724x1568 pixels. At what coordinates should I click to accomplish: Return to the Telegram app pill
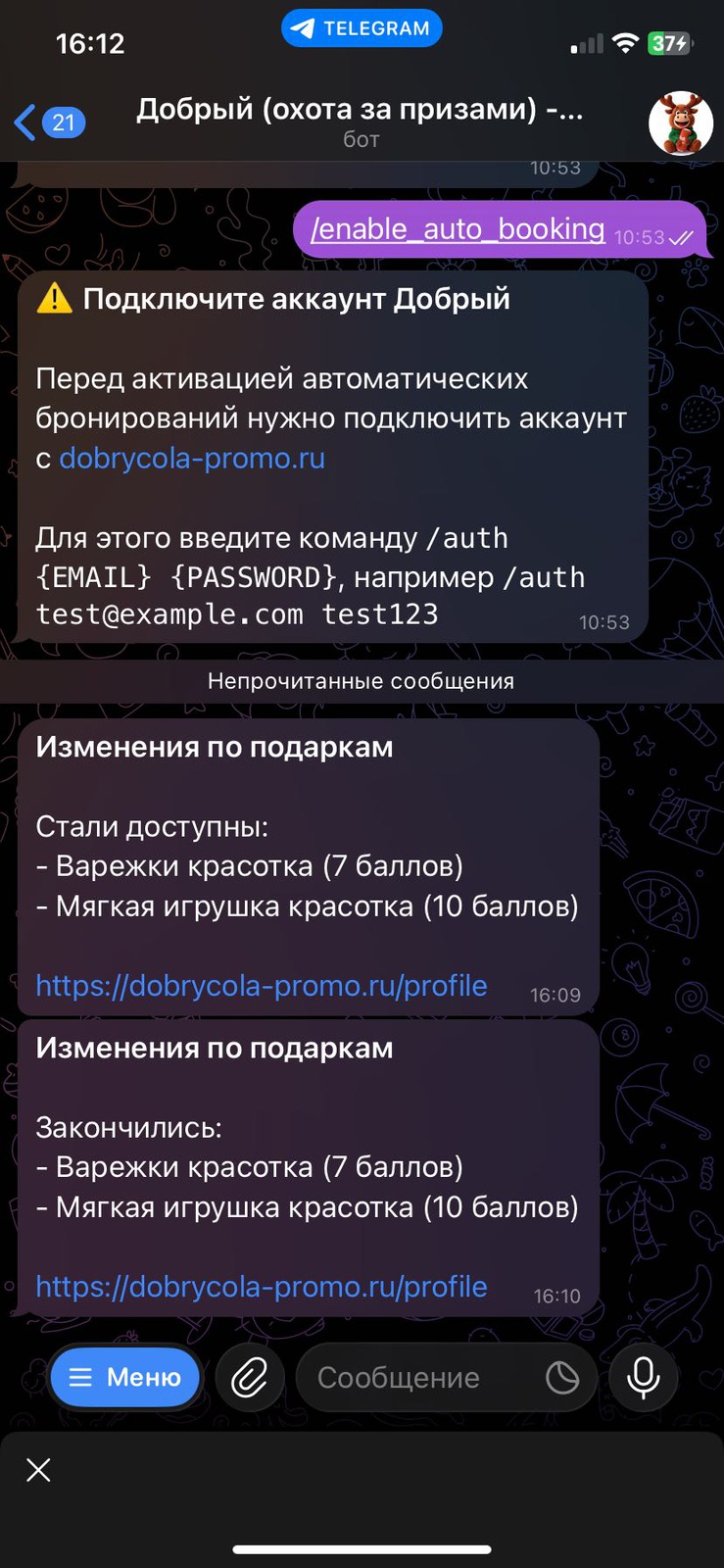click(362, 28)
